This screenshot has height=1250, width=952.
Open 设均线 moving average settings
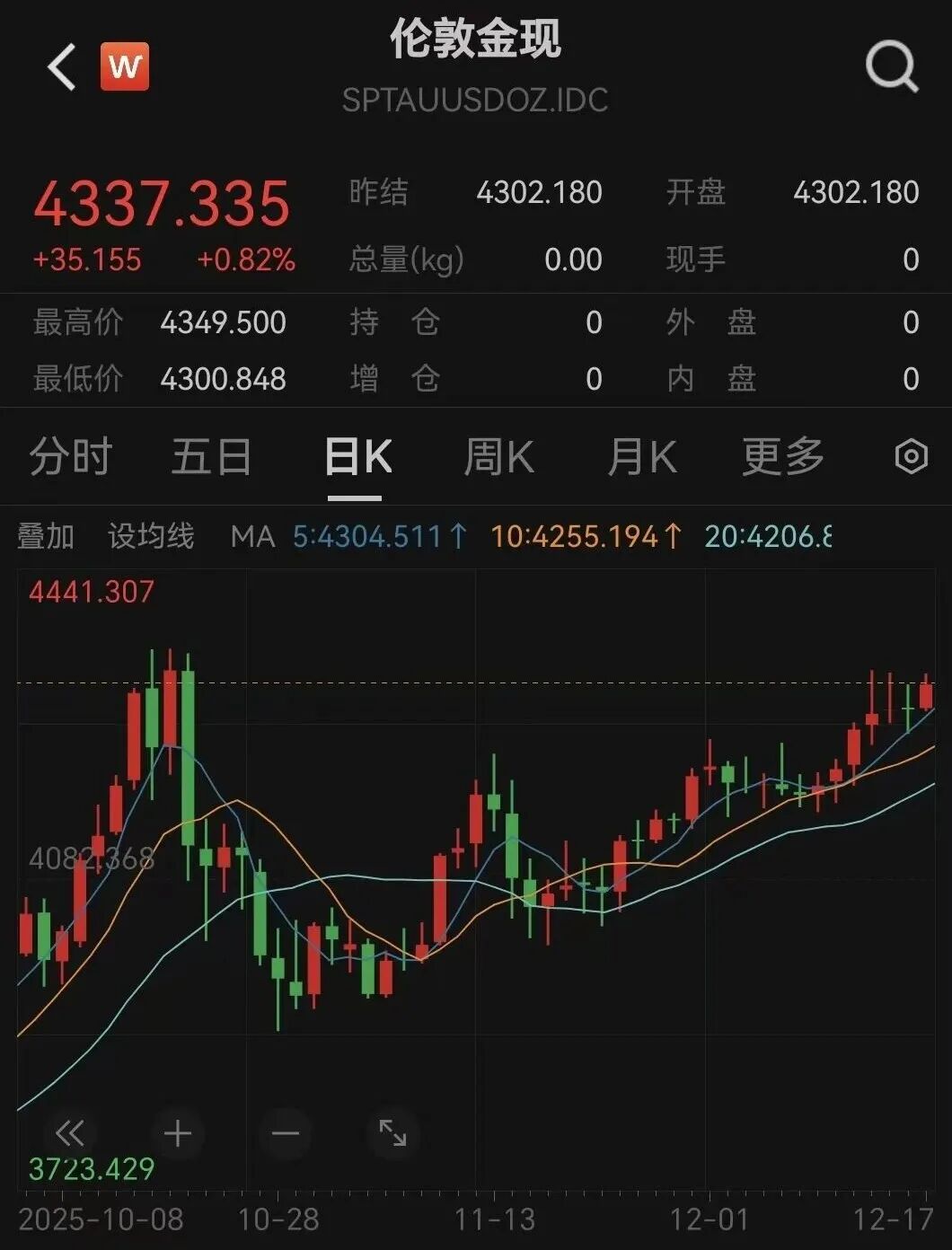point(151,537)
